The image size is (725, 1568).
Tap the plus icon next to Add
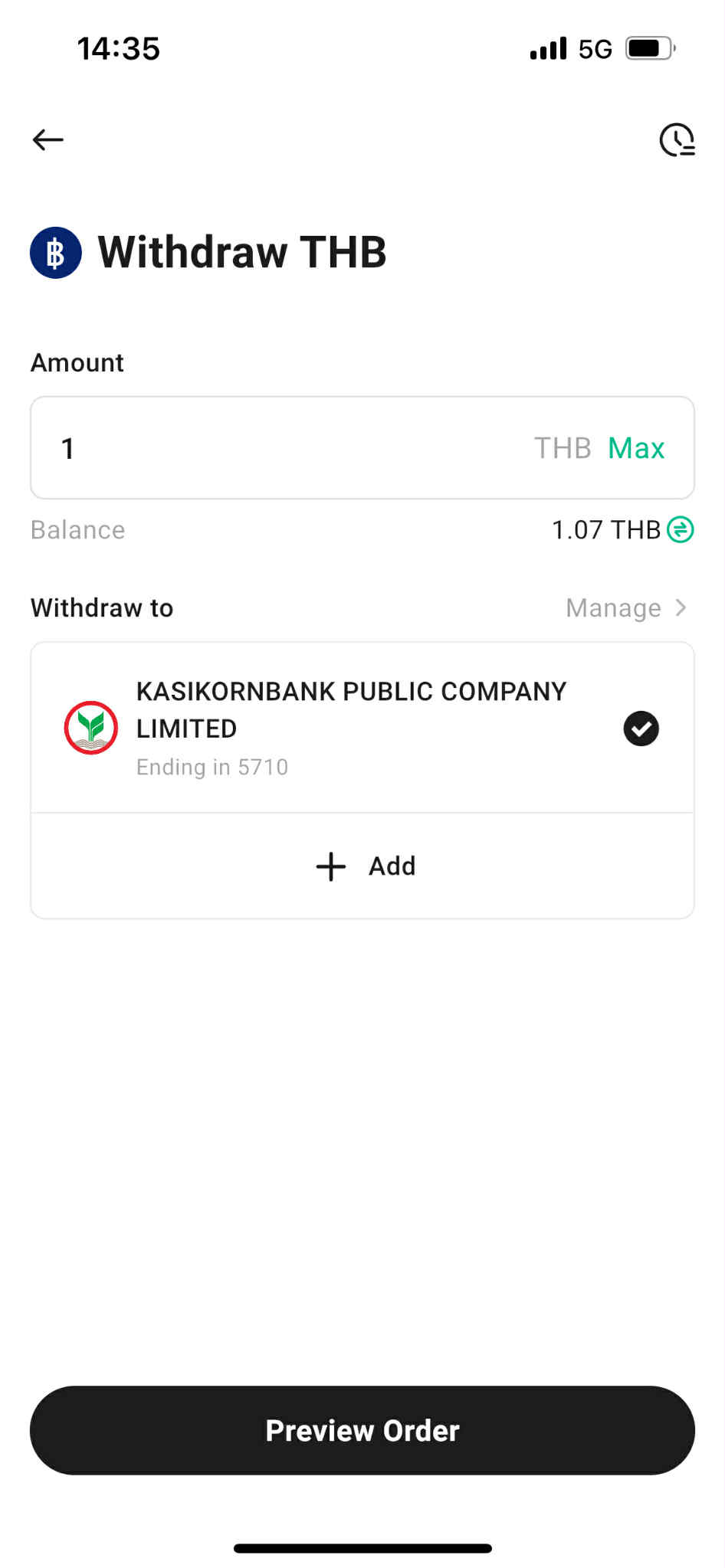click(330, 866)
